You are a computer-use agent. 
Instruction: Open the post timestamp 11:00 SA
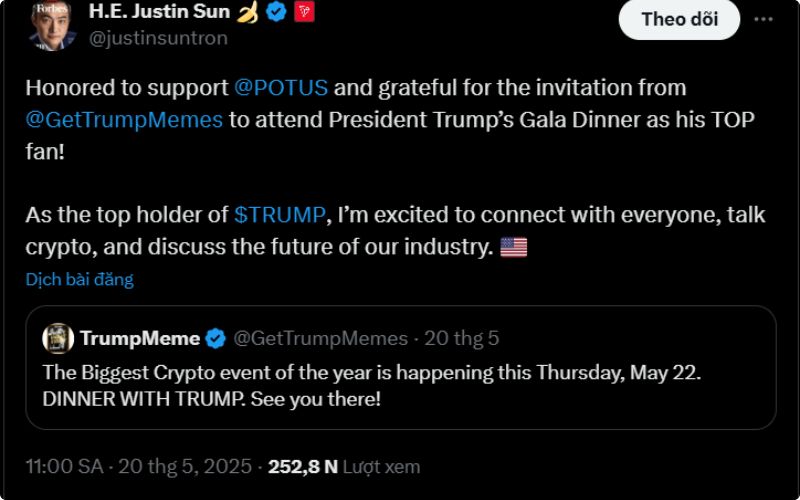click(x=66, y=466)
